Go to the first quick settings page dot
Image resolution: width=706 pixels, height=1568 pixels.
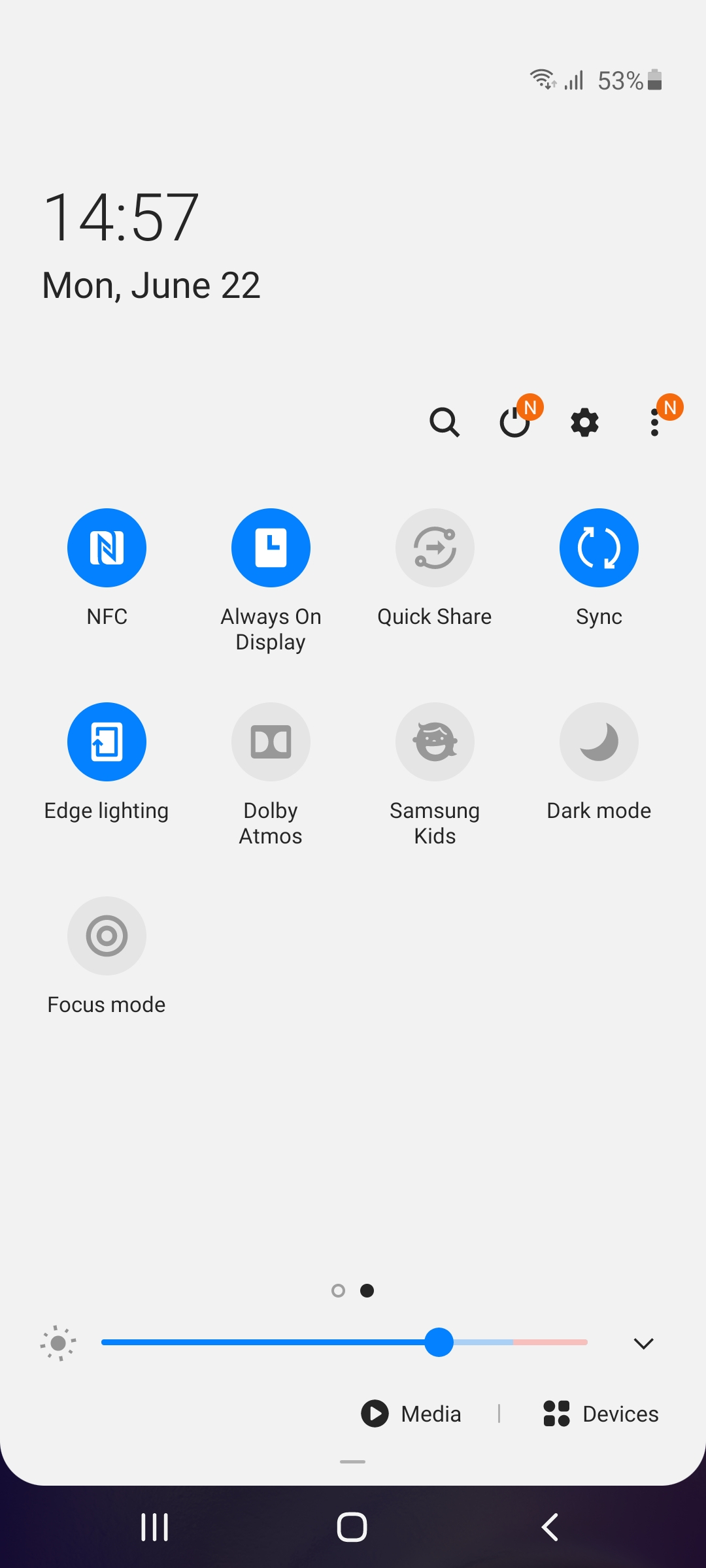click(x=338, y=1290)
